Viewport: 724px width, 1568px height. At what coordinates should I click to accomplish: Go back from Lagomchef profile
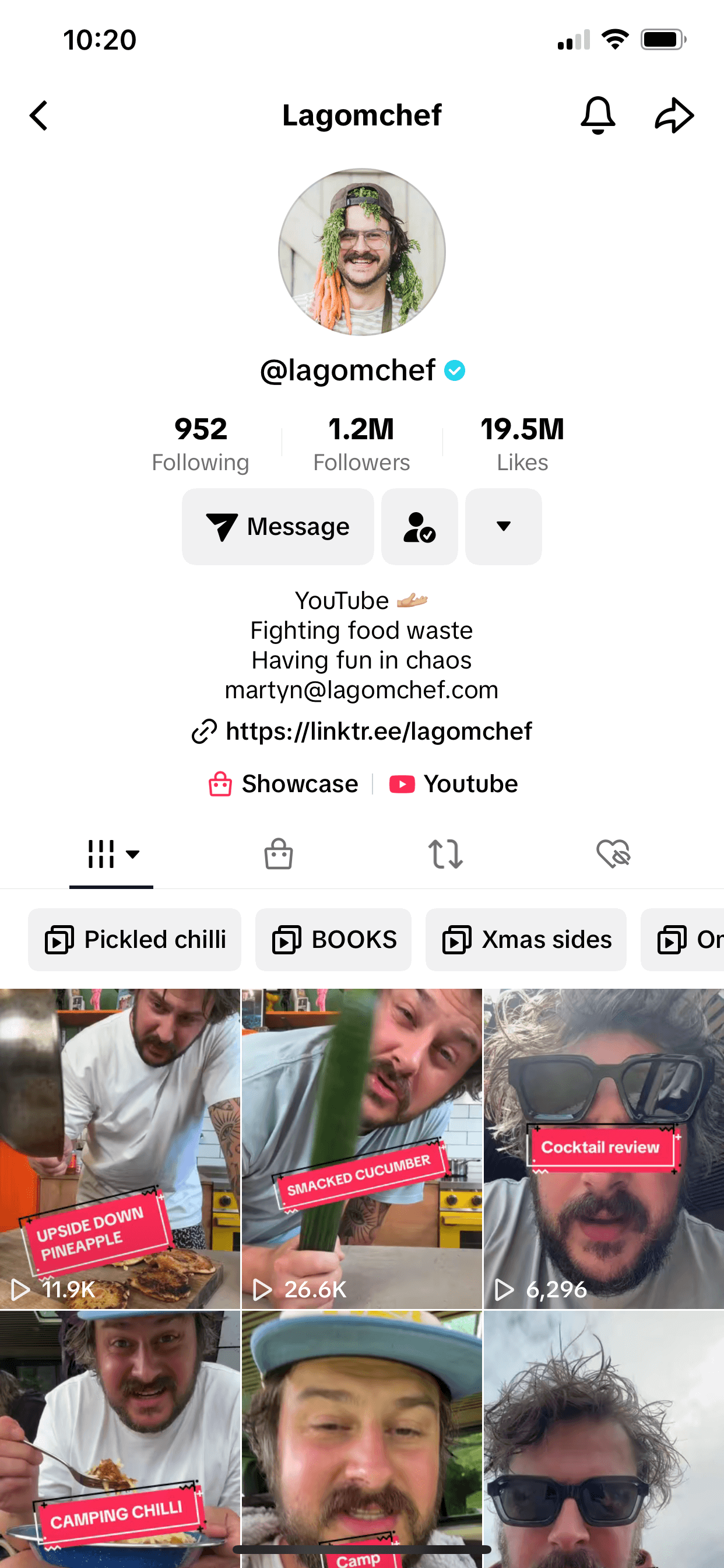click(39, 116)
